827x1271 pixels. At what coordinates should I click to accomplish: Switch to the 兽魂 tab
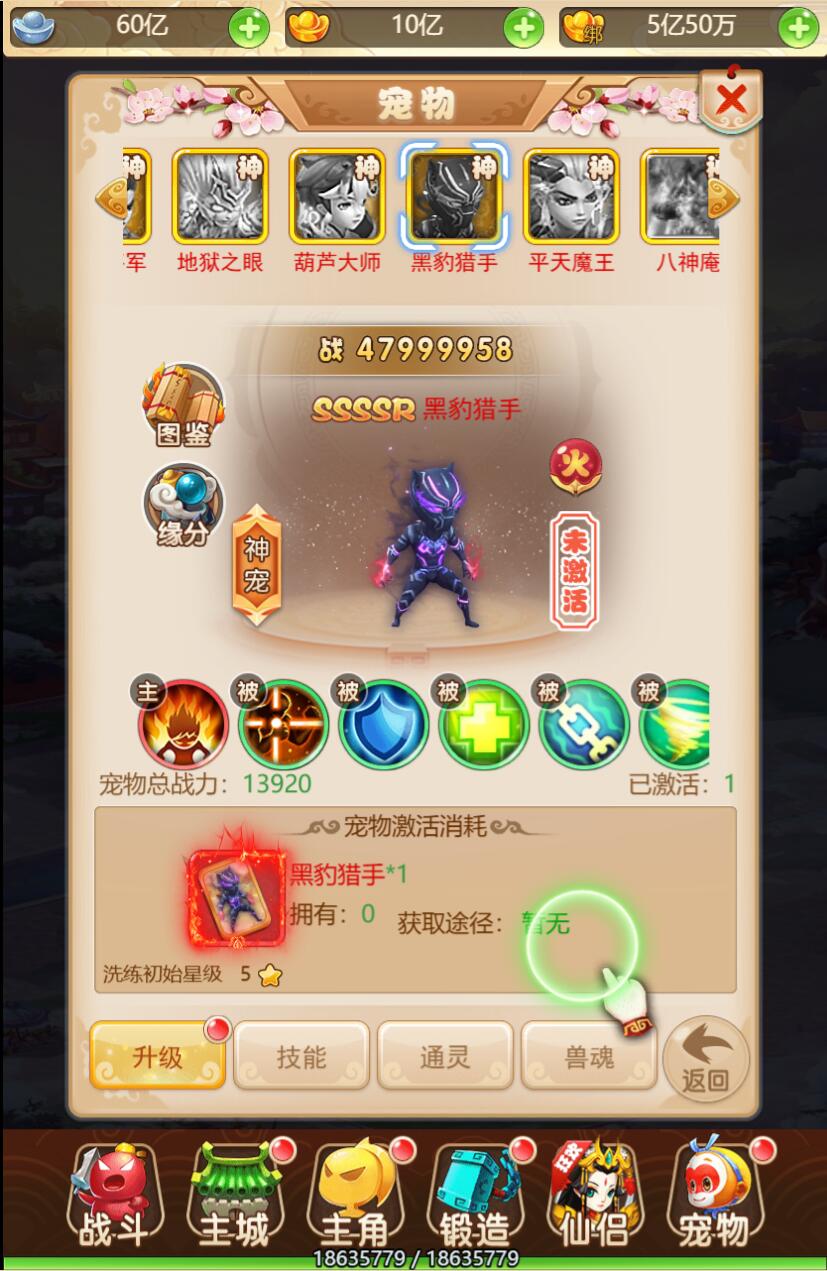pos(588,1056)
